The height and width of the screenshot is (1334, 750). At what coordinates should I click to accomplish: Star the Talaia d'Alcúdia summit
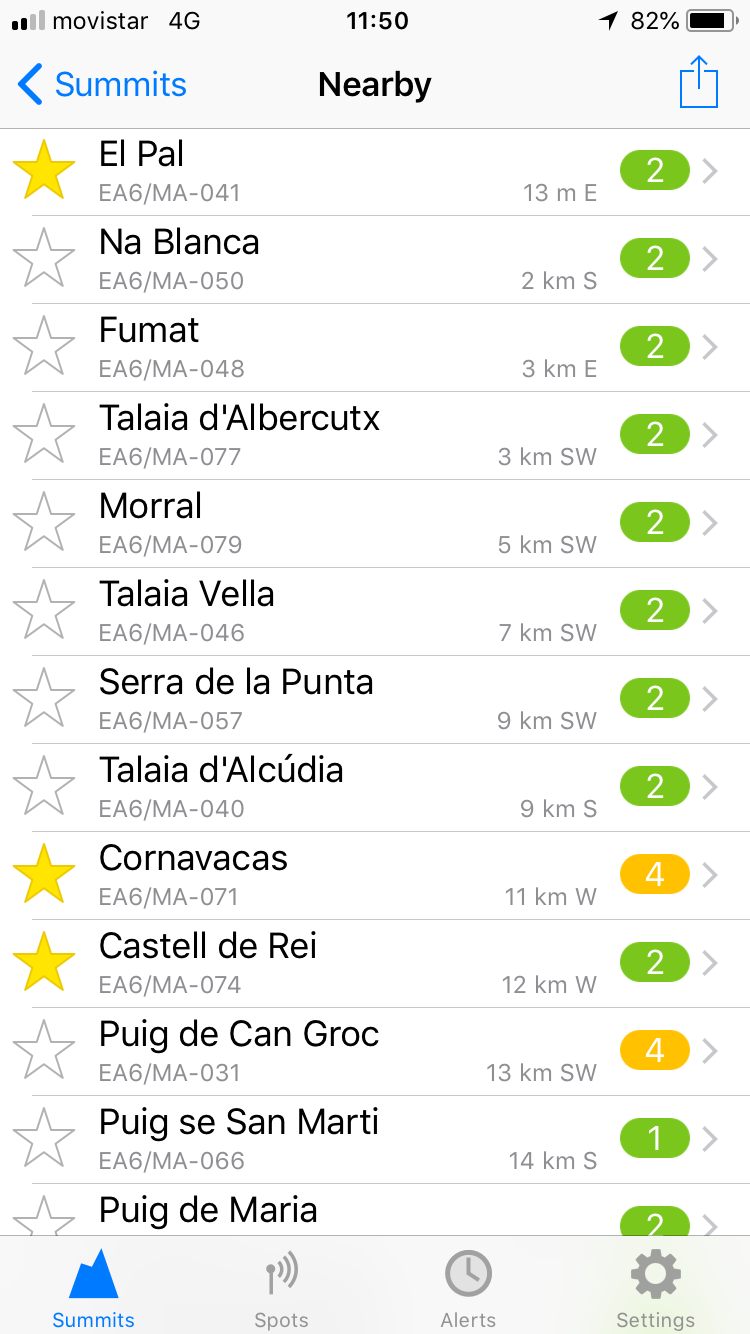[x=44, y=787]
